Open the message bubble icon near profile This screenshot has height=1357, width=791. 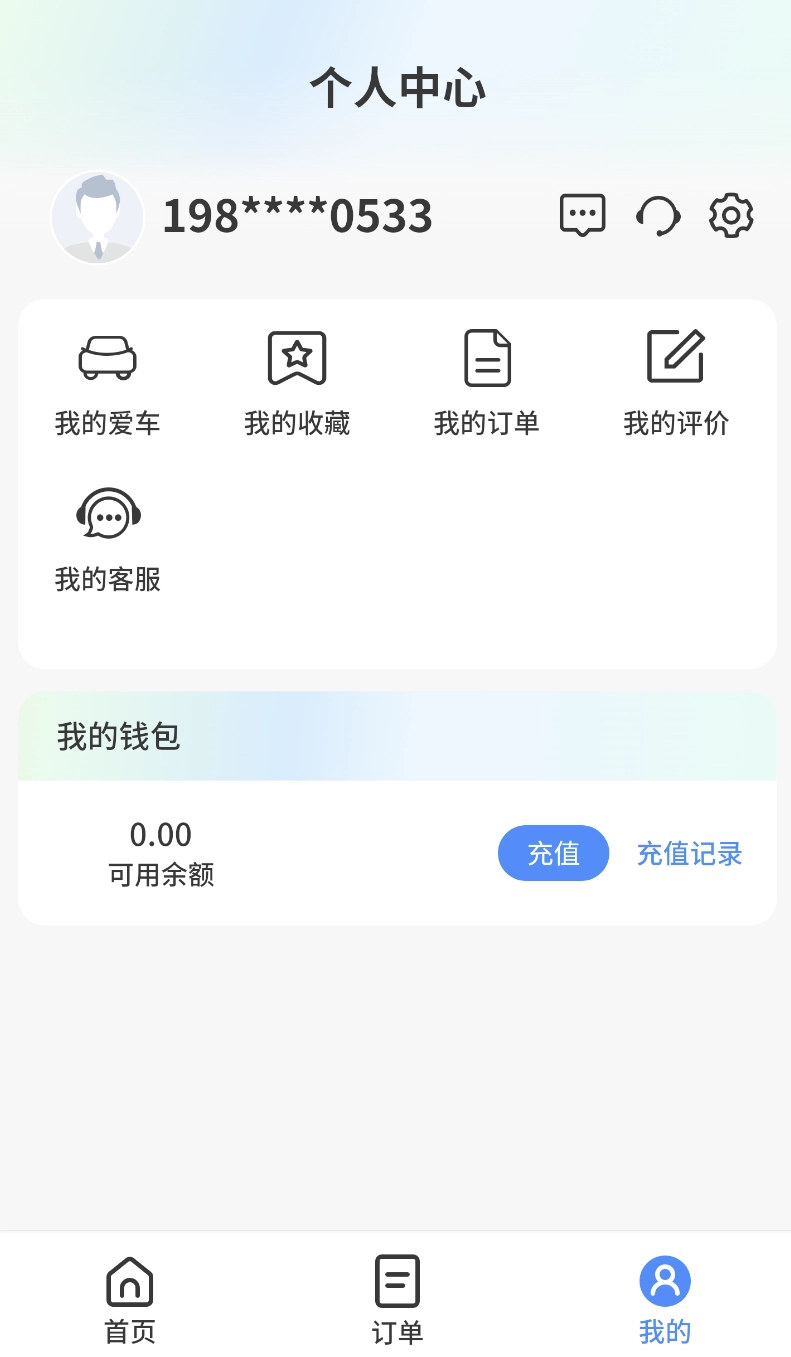click(x=583, y=214)
